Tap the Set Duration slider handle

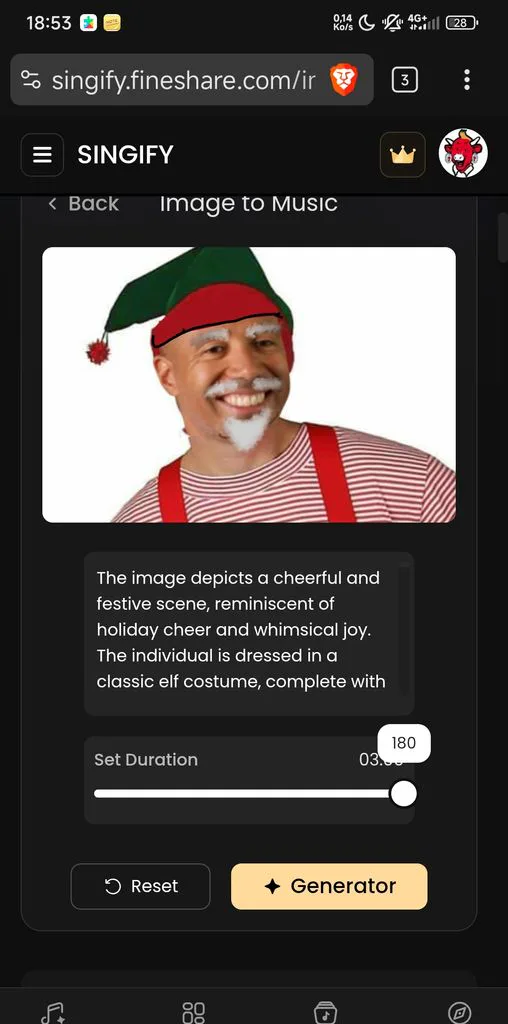[x=404, y=794]
